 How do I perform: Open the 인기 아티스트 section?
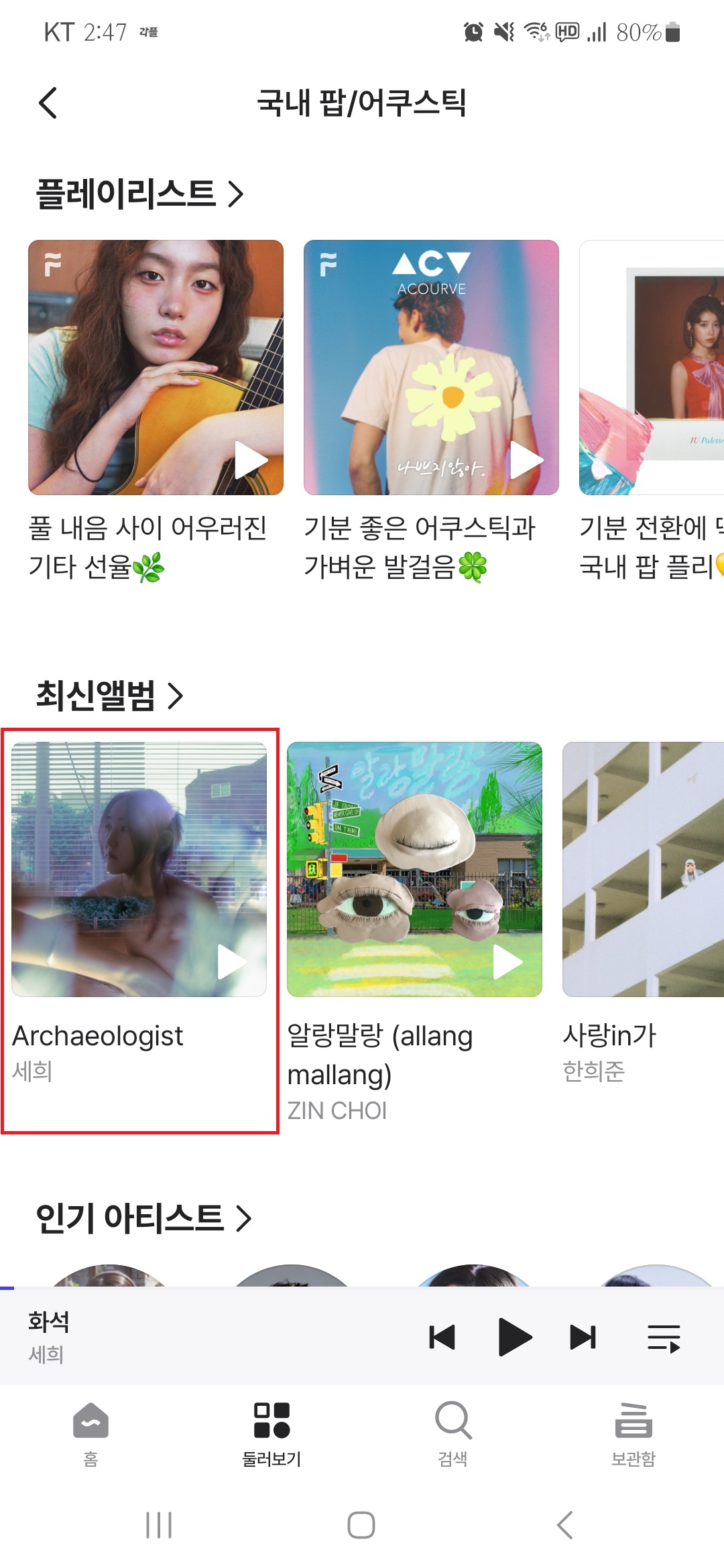point(143,1218)
